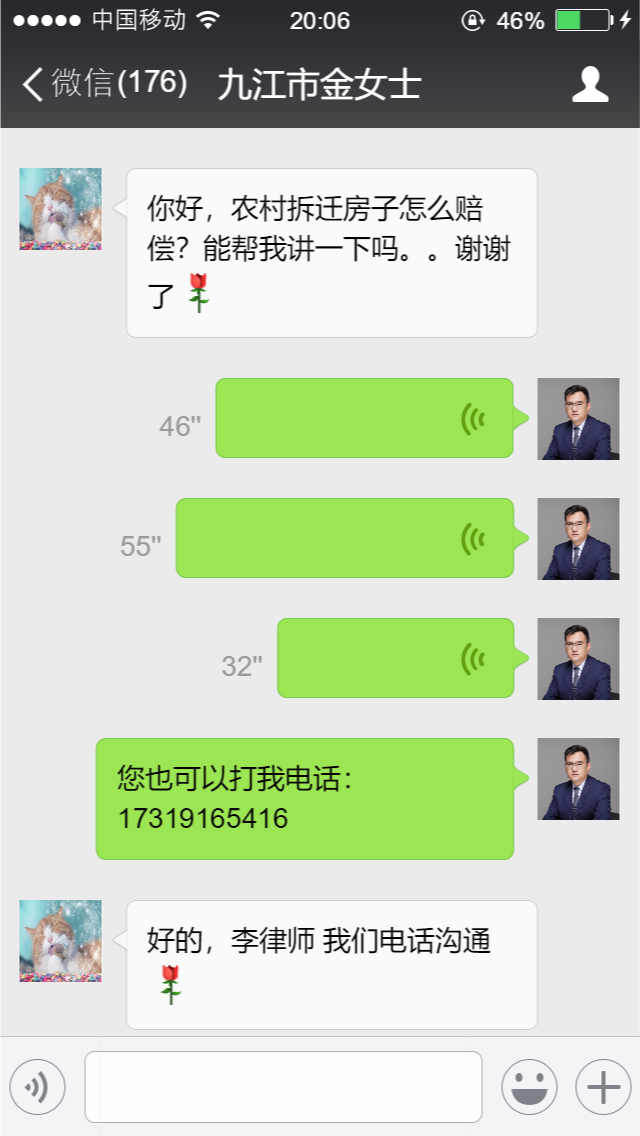640x1136 pixels.
Task: Play the 46-second voice message
Action: tap(364, 418)
